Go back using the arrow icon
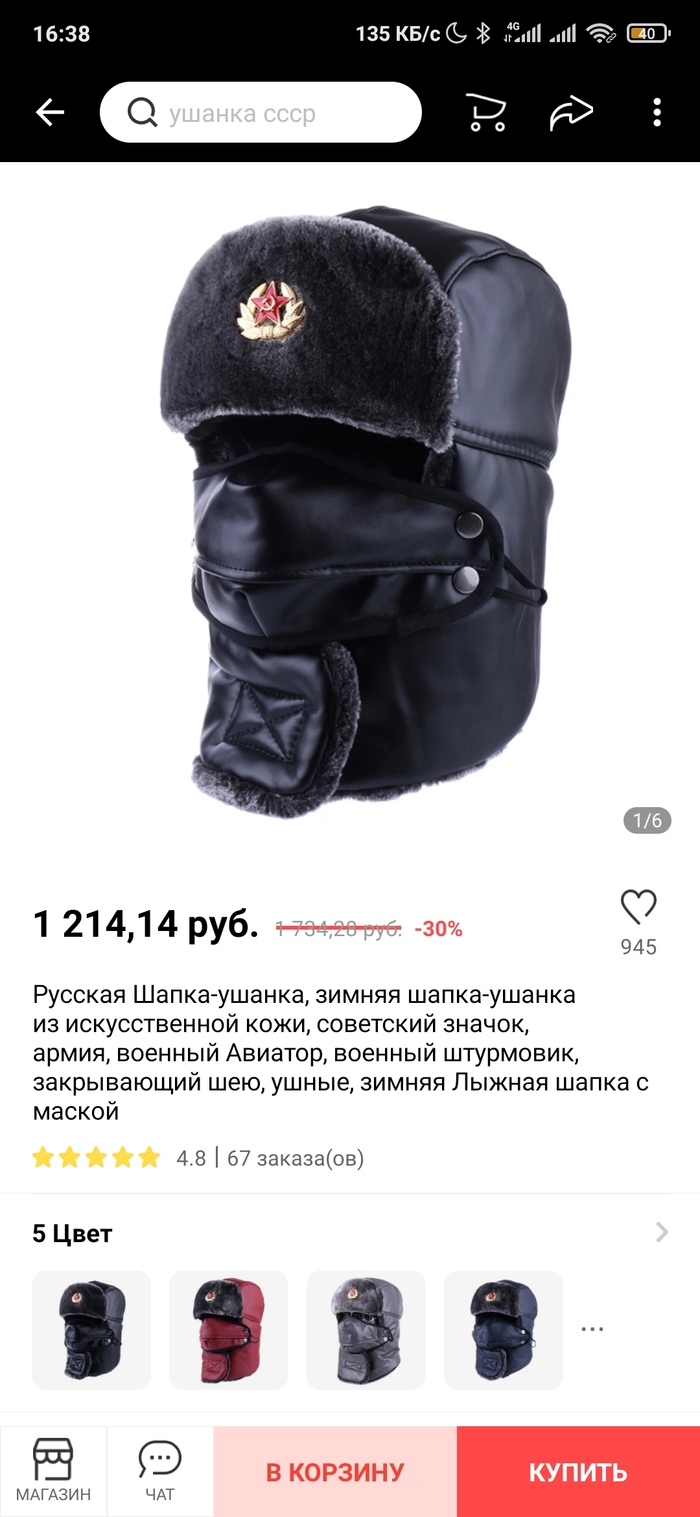This screenshot has width=700, height=1517. tap(50, 113)
